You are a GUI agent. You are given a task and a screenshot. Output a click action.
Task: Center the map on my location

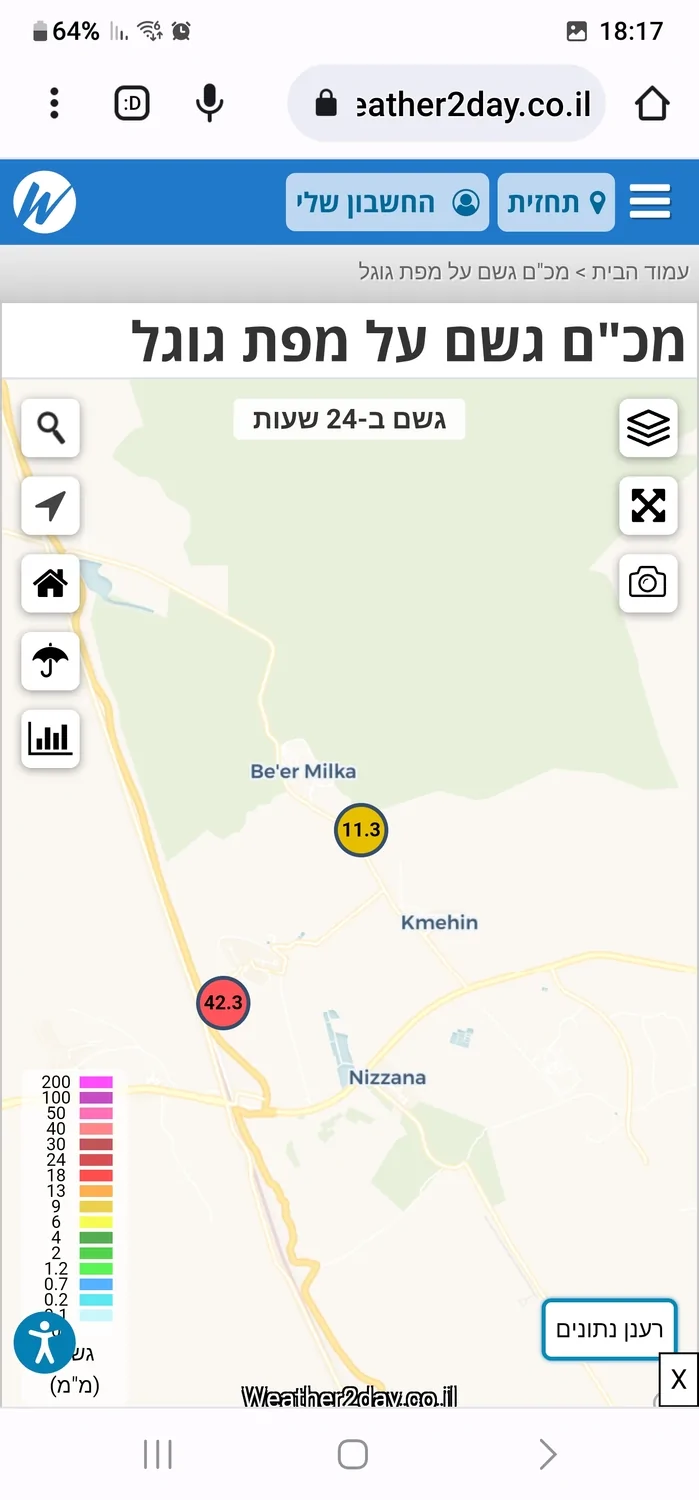(51, 505)
